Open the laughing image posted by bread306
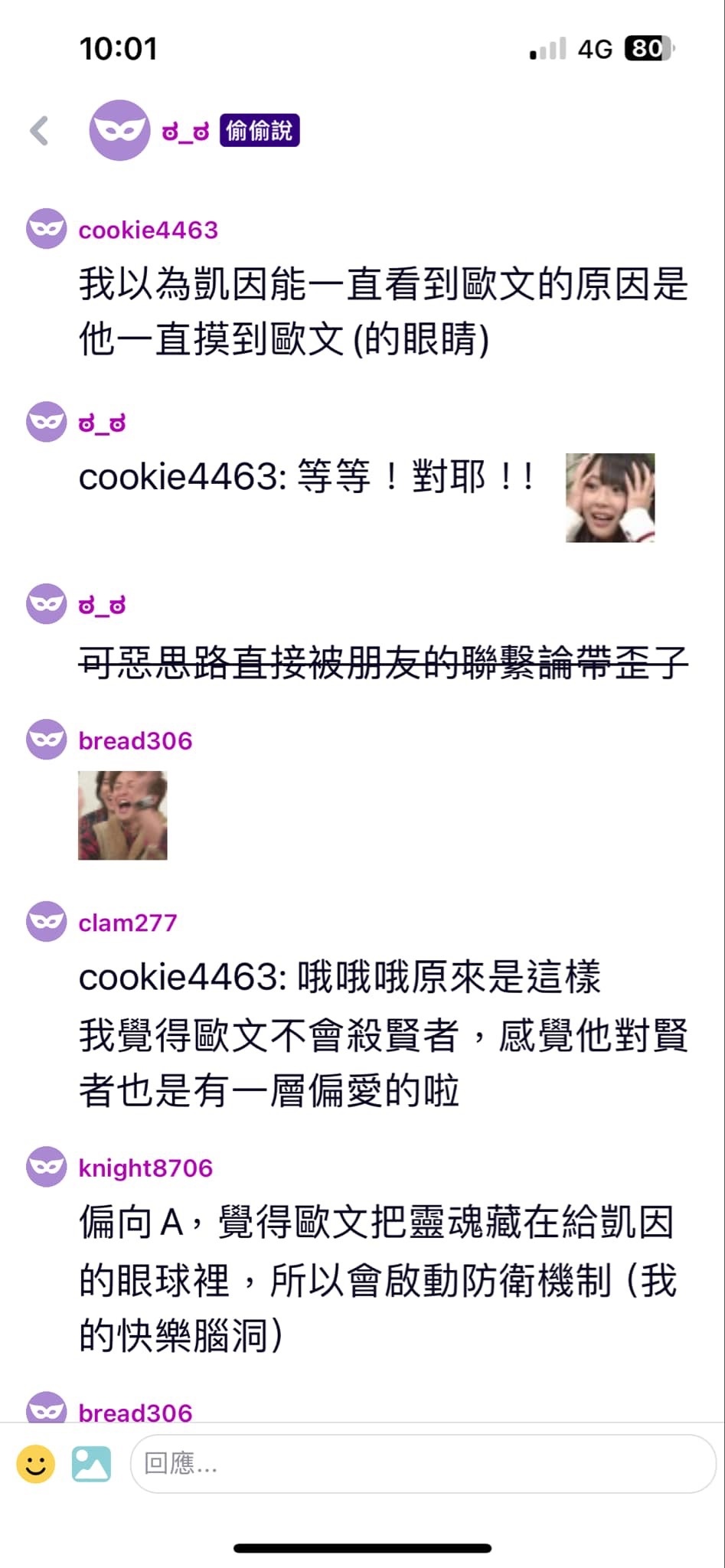Viewport: 725px width, 1568px height. click(122, 815)
